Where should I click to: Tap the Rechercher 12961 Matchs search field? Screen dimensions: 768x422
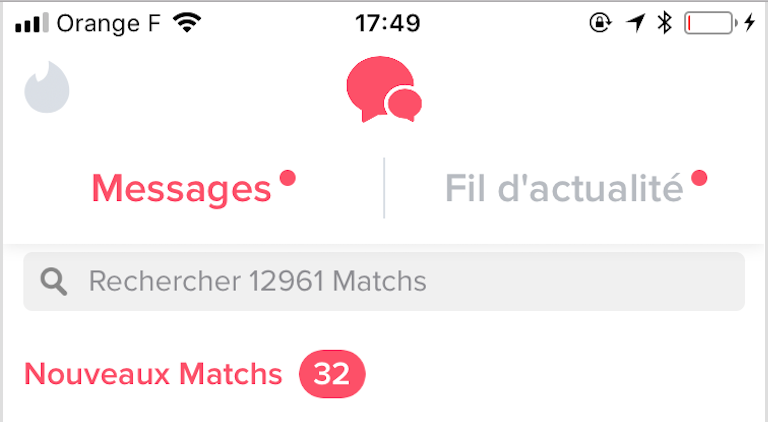pyautogui.click(x=384, y=281)
